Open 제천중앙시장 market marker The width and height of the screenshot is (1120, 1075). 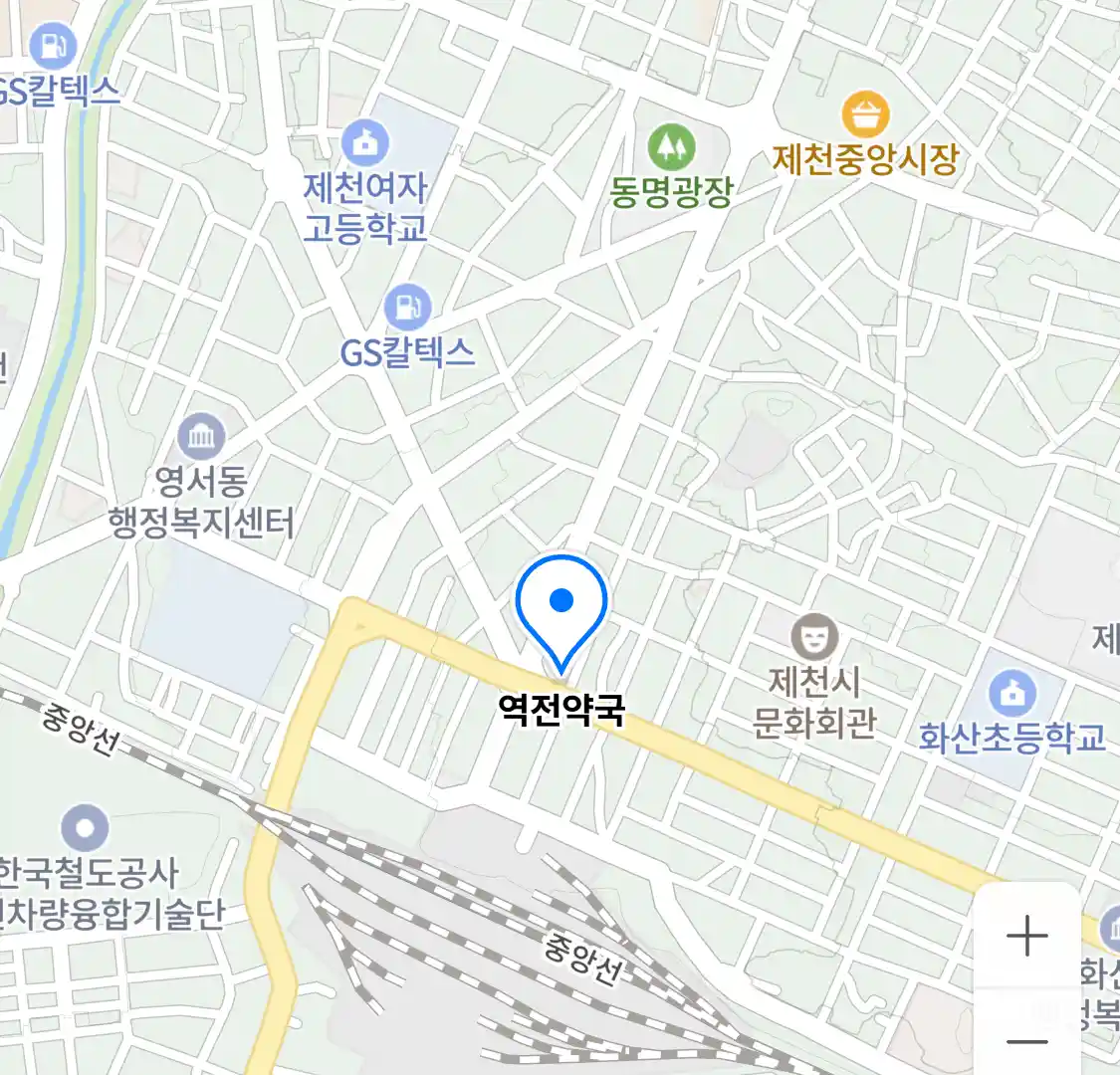tap(865, 115)
